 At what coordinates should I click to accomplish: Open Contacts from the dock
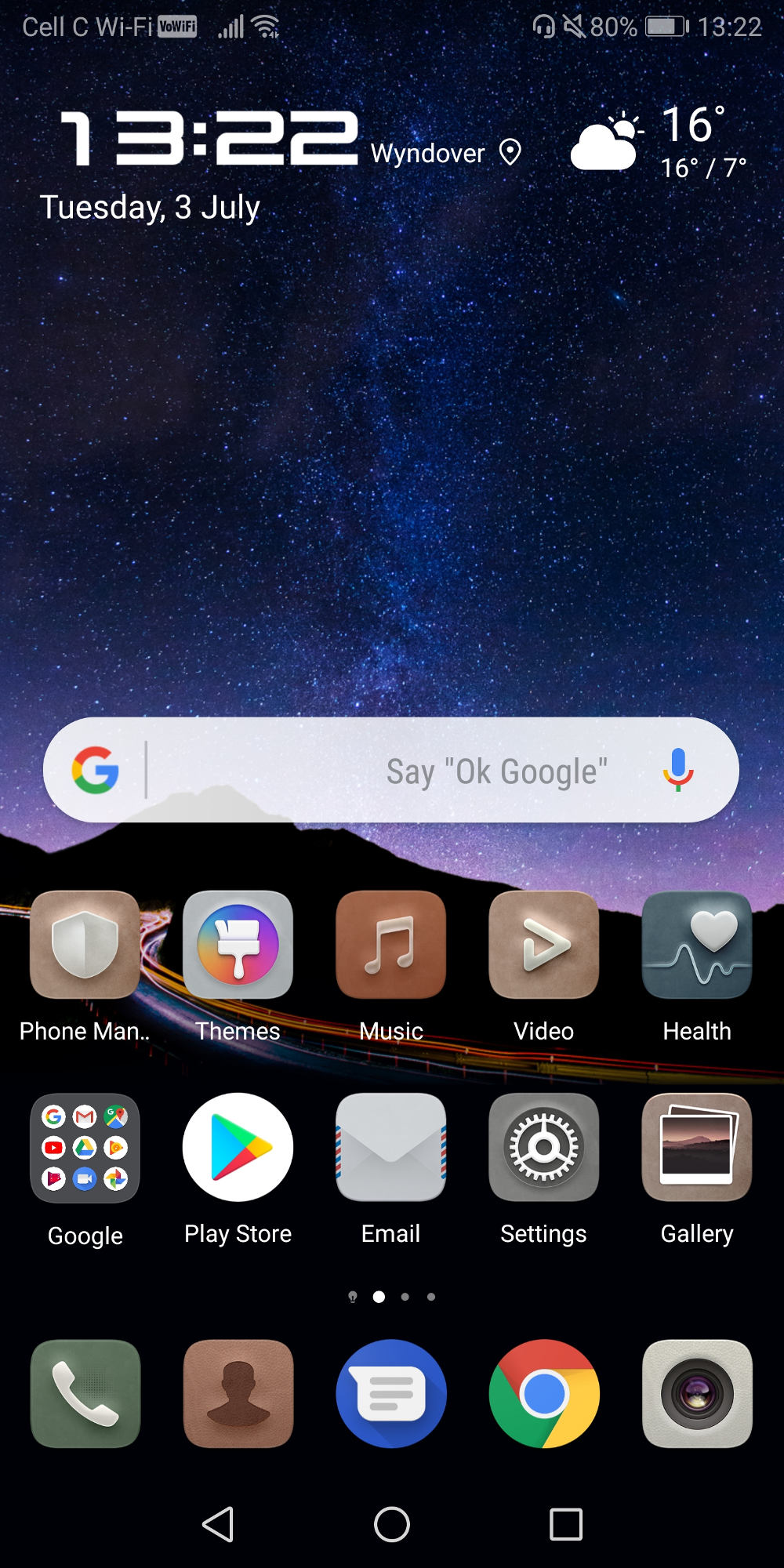click(238, 1394)
